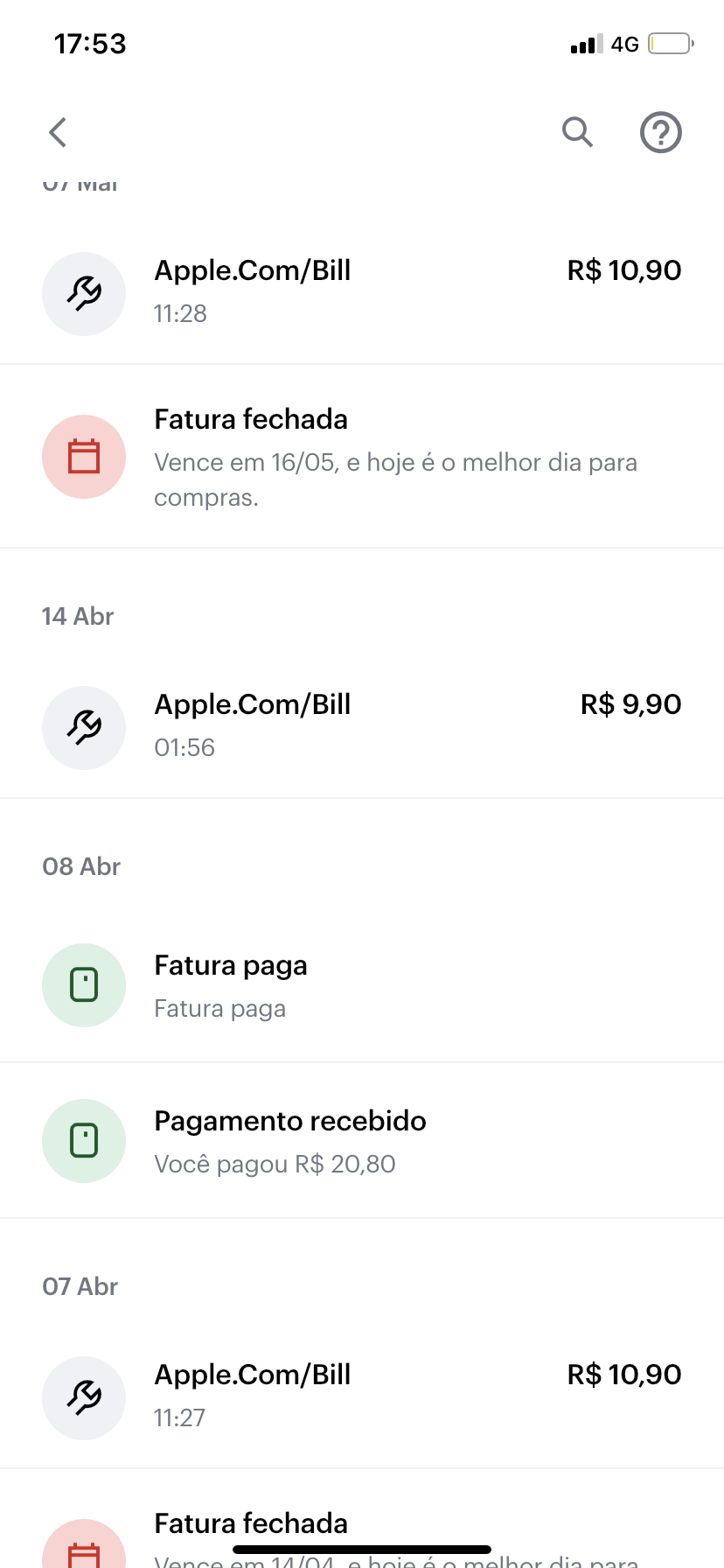Open the search magnifier

click(x=577, y=133)
